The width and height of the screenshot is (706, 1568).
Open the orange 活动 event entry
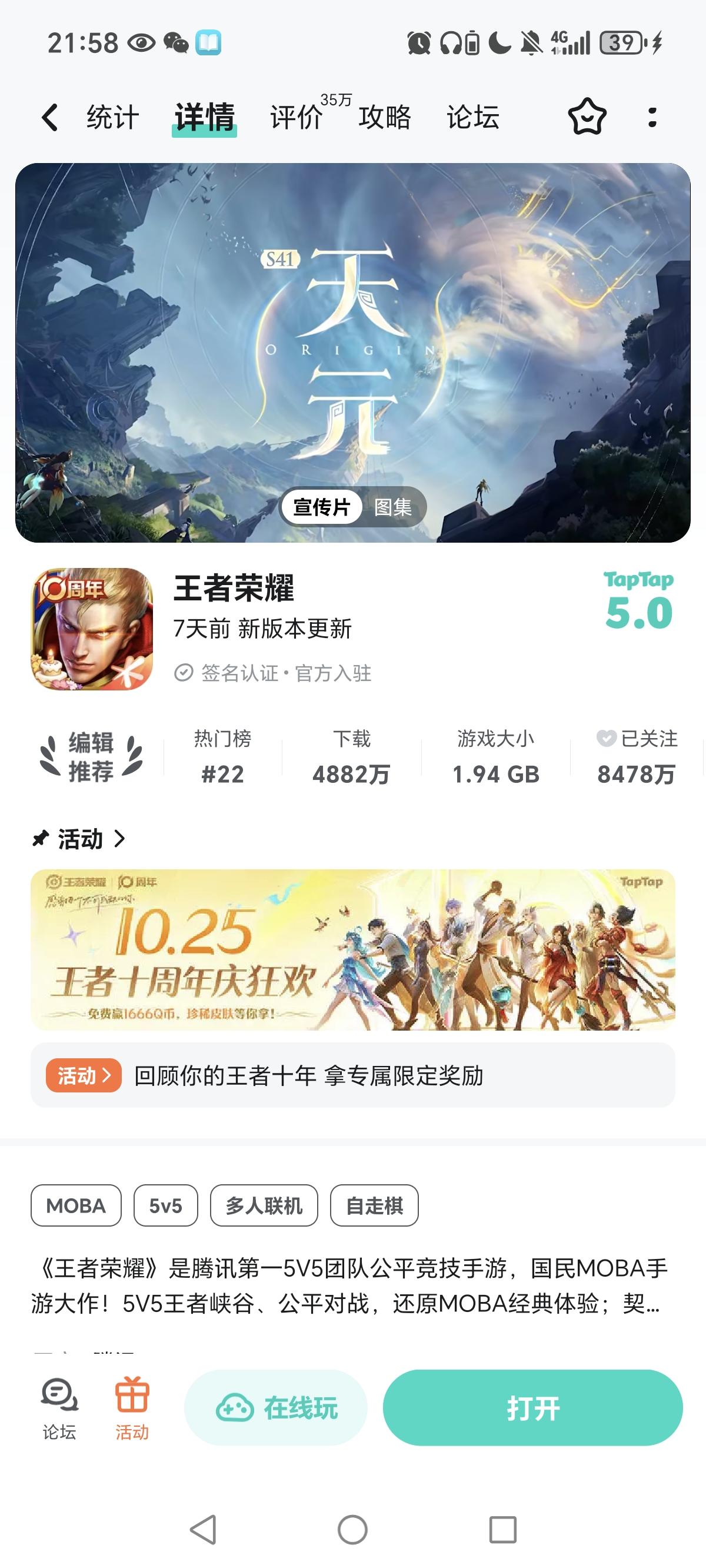pyautogui.click(x=84, y=1077)
